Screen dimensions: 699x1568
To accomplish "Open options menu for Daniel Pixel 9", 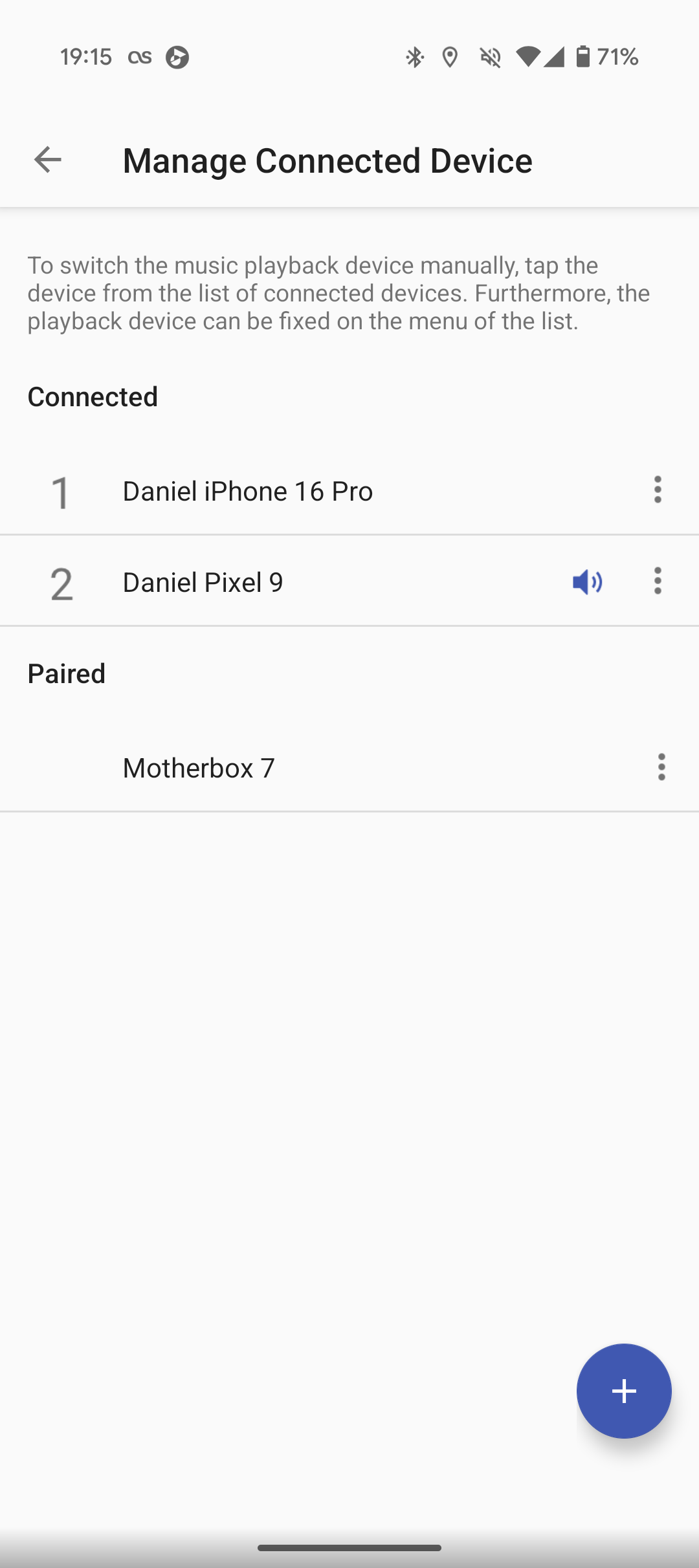I will [658, 581].
